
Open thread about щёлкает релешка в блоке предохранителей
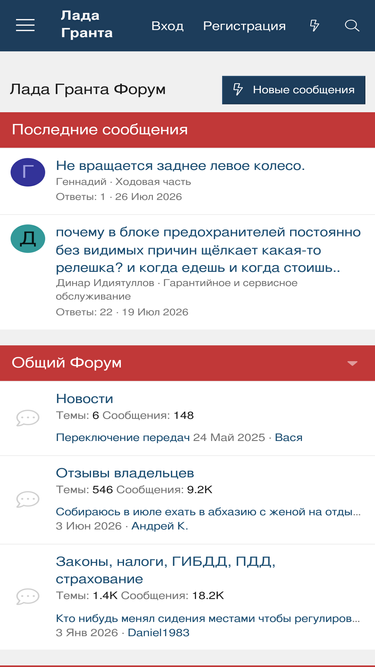coord(208,250)
